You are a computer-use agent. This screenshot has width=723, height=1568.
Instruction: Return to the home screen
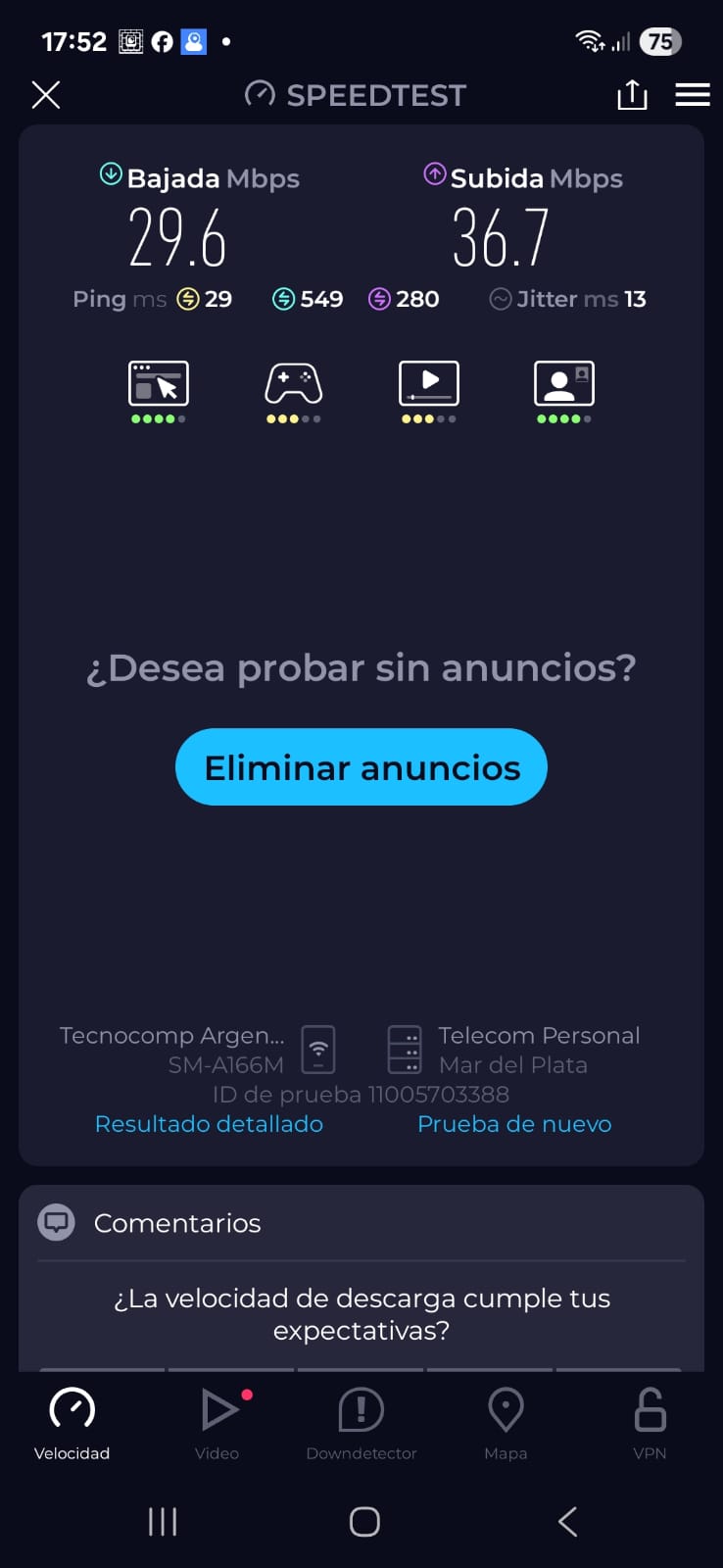364,1521
